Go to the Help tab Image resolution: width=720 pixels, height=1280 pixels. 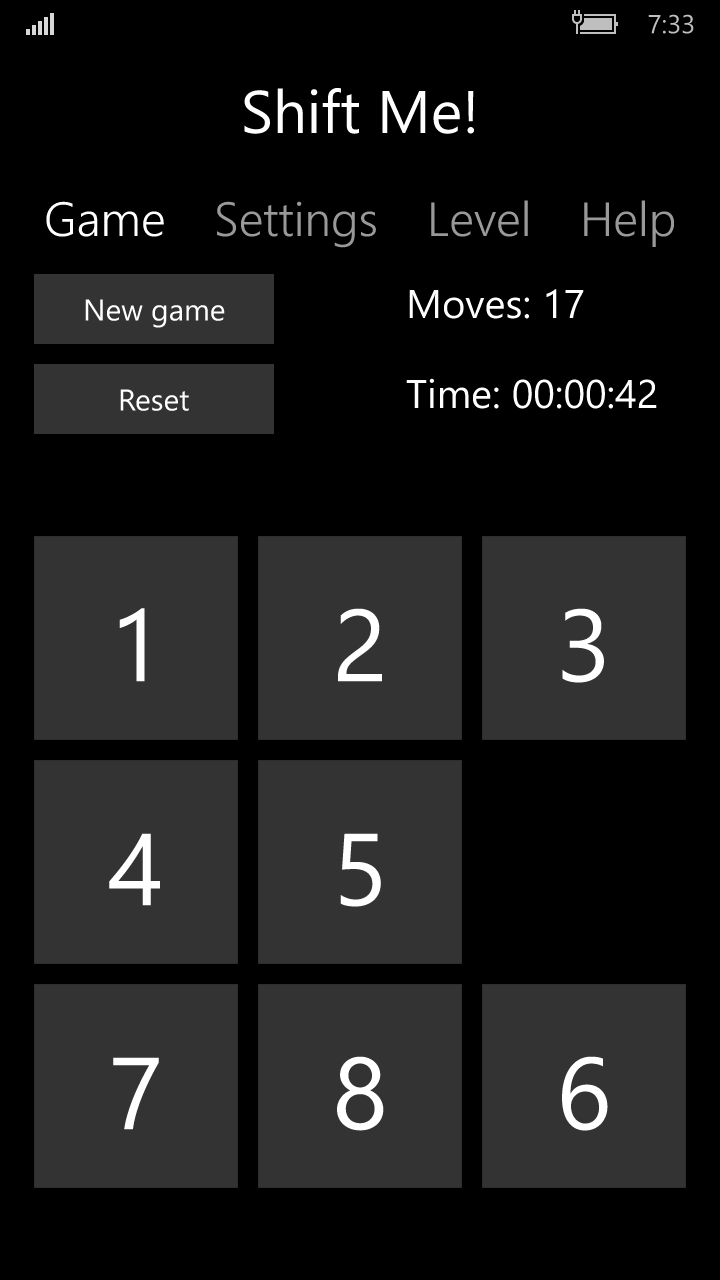628,220
